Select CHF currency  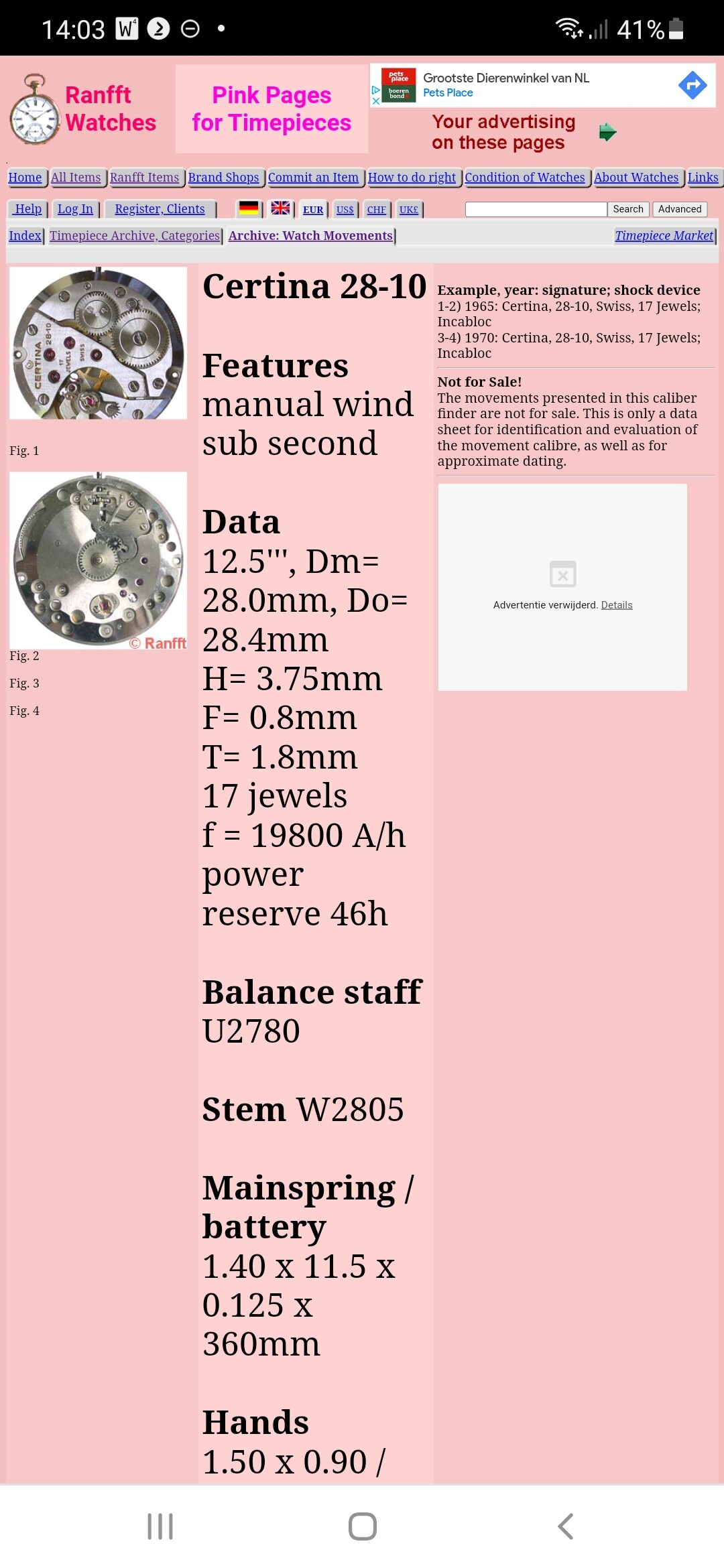click(377, 210)
